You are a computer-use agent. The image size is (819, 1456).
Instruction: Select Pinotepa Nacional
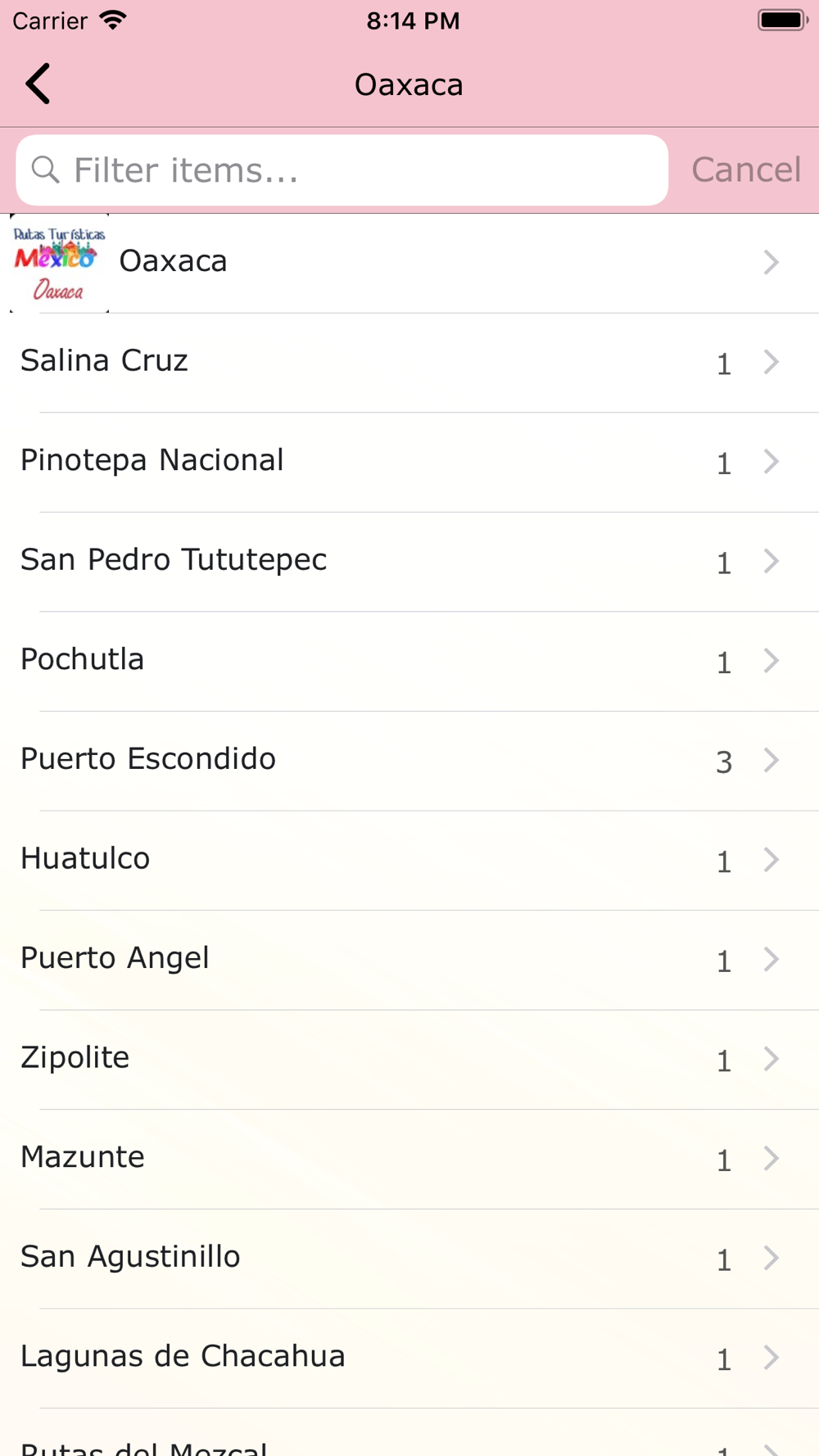click(409, 461)
